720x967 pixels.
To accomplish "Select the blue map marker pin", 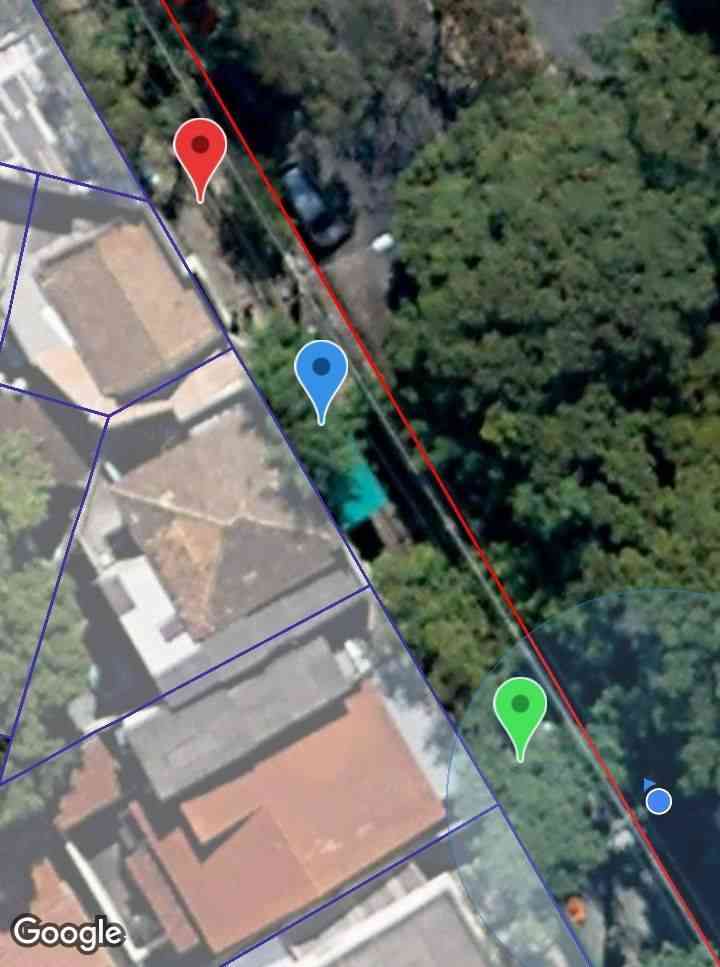I will coord(321,373).
